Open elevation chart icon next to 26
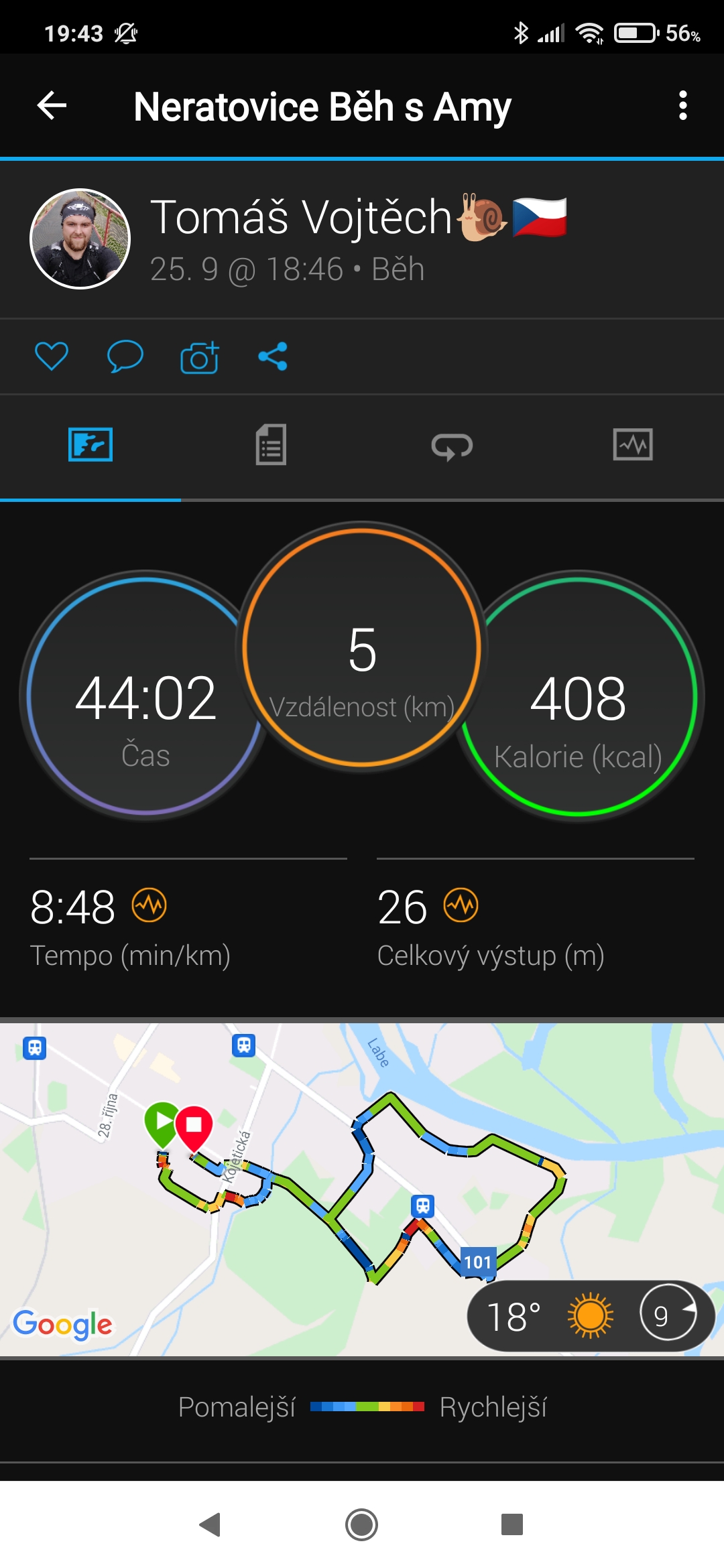724x1568 pixels. (x=461, y=906)
